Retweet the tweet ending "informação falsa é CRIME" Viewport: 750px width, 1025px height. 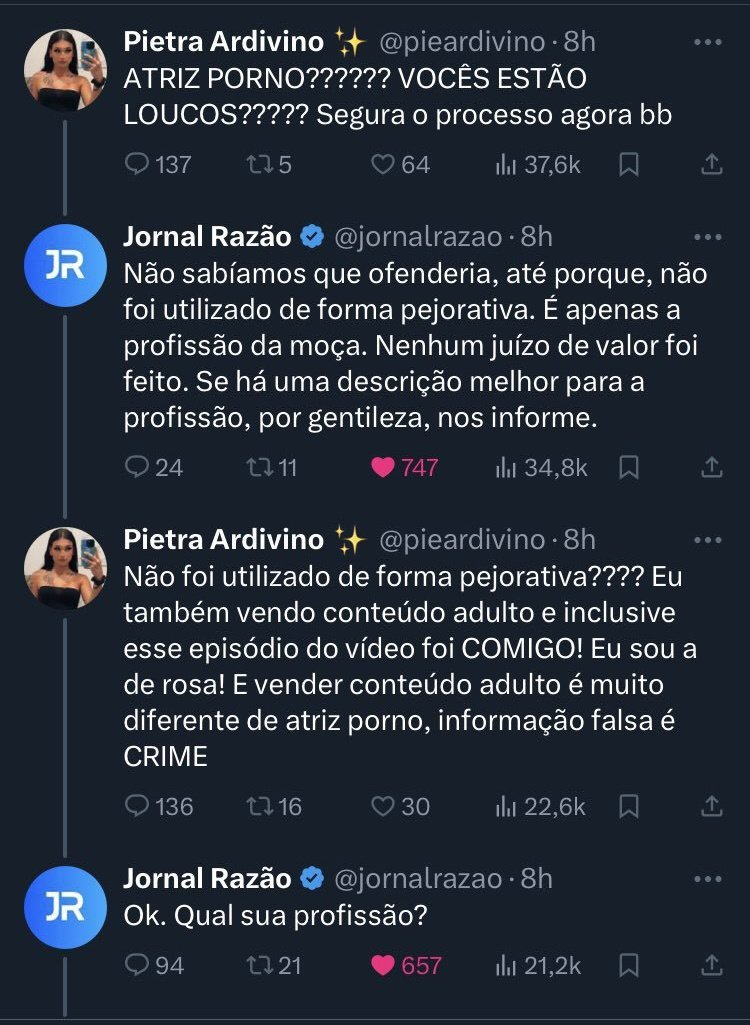[x=259, y=806]
